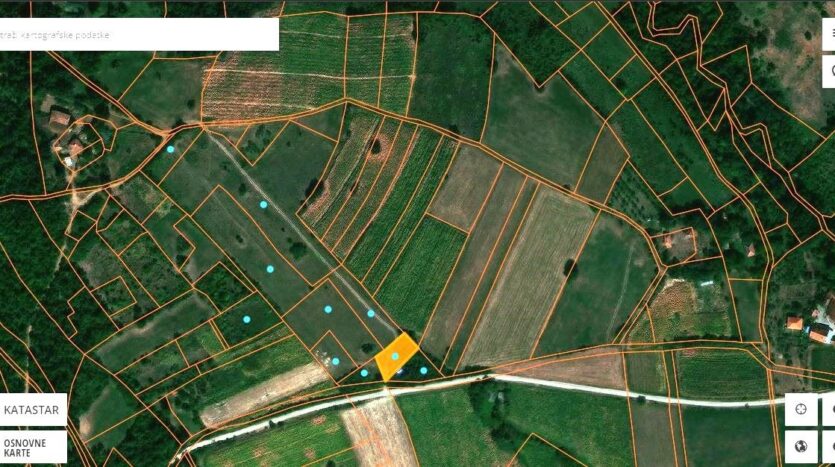Open the OSNOVNE KARTE base maps button
Image resolution: width=835 pixels, height=467 pixels.
pyautogui.click(x=33, y=446)
